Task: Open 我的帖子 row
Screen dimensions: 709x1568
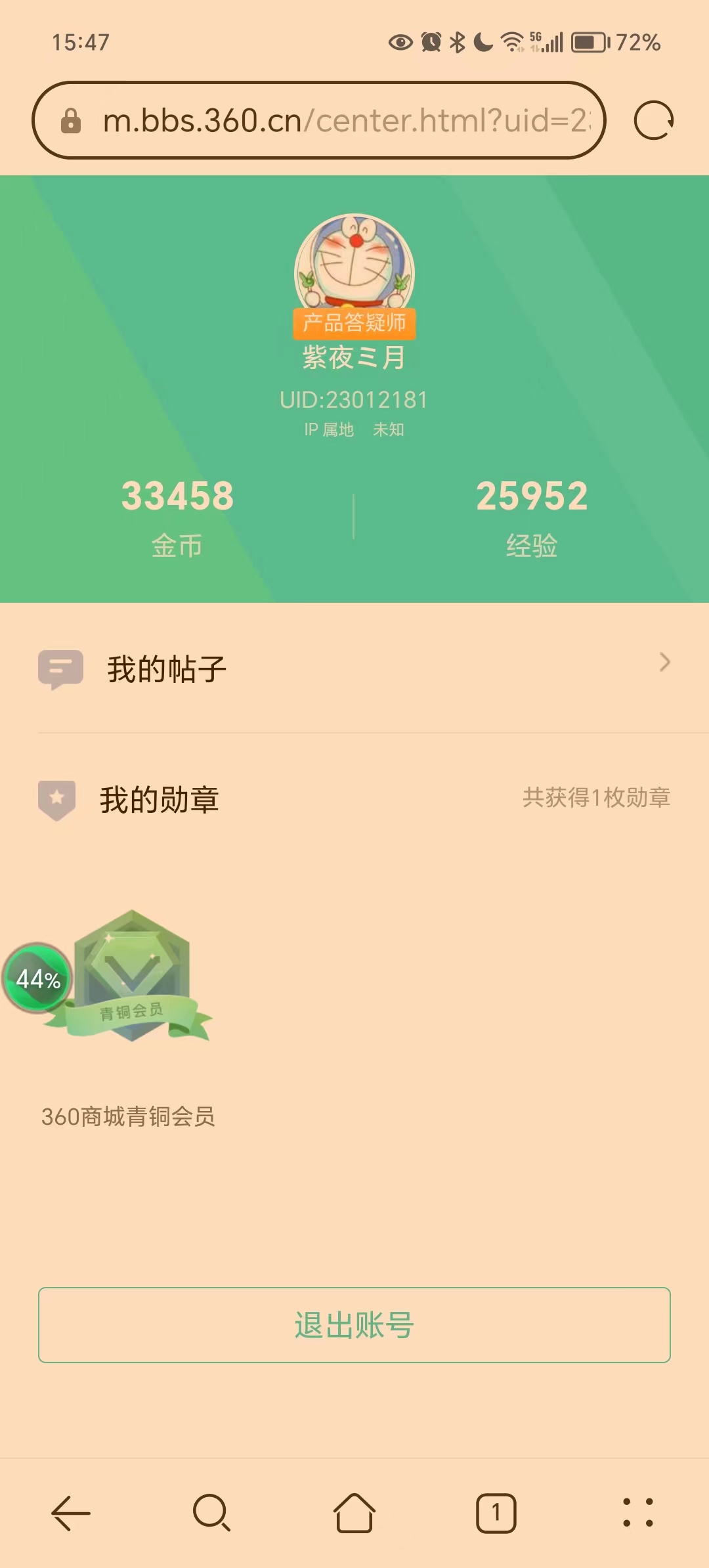Action: point(354,668)
